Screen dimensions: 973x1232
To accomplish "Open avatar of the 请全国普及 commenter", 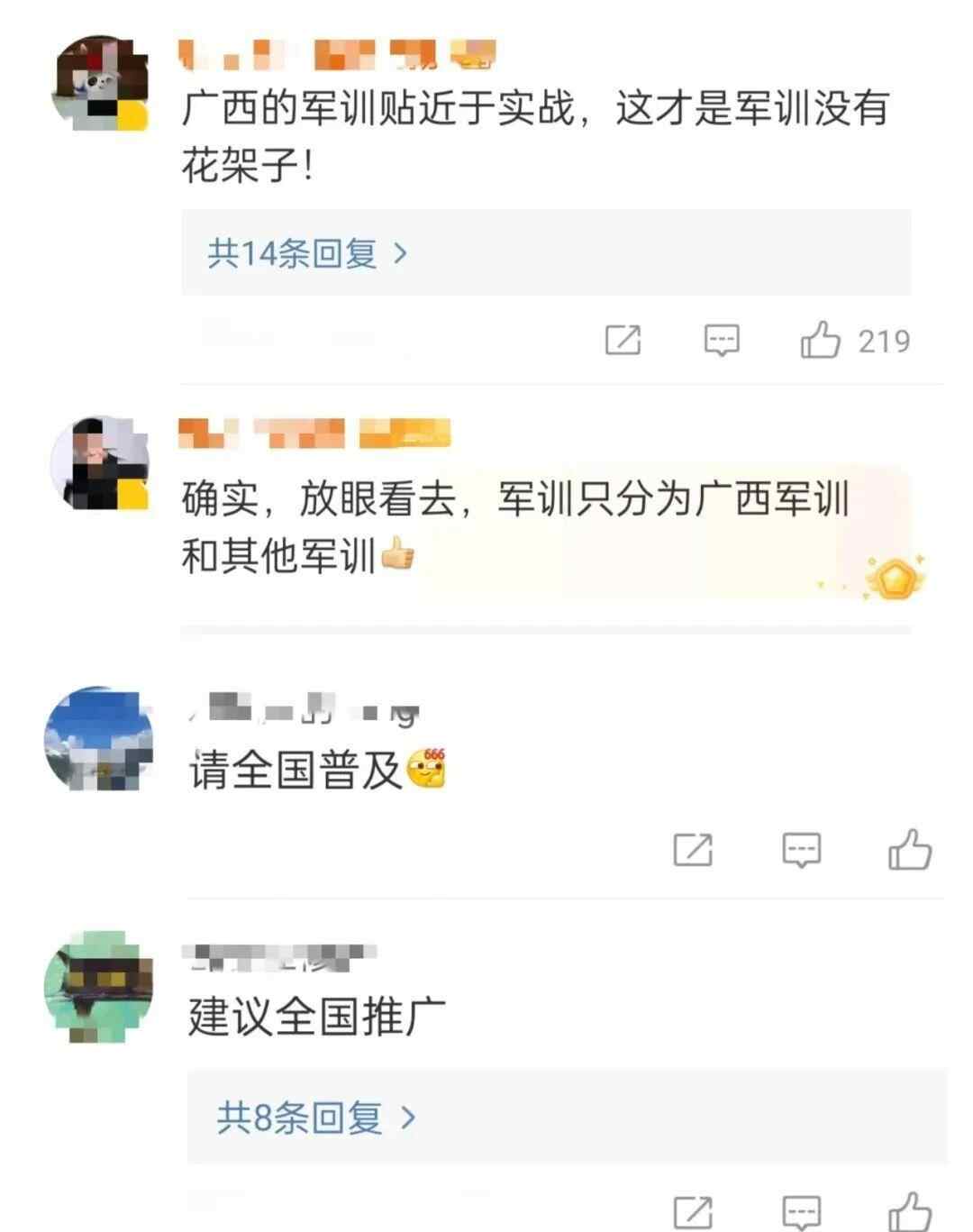I will pos(99,739).
